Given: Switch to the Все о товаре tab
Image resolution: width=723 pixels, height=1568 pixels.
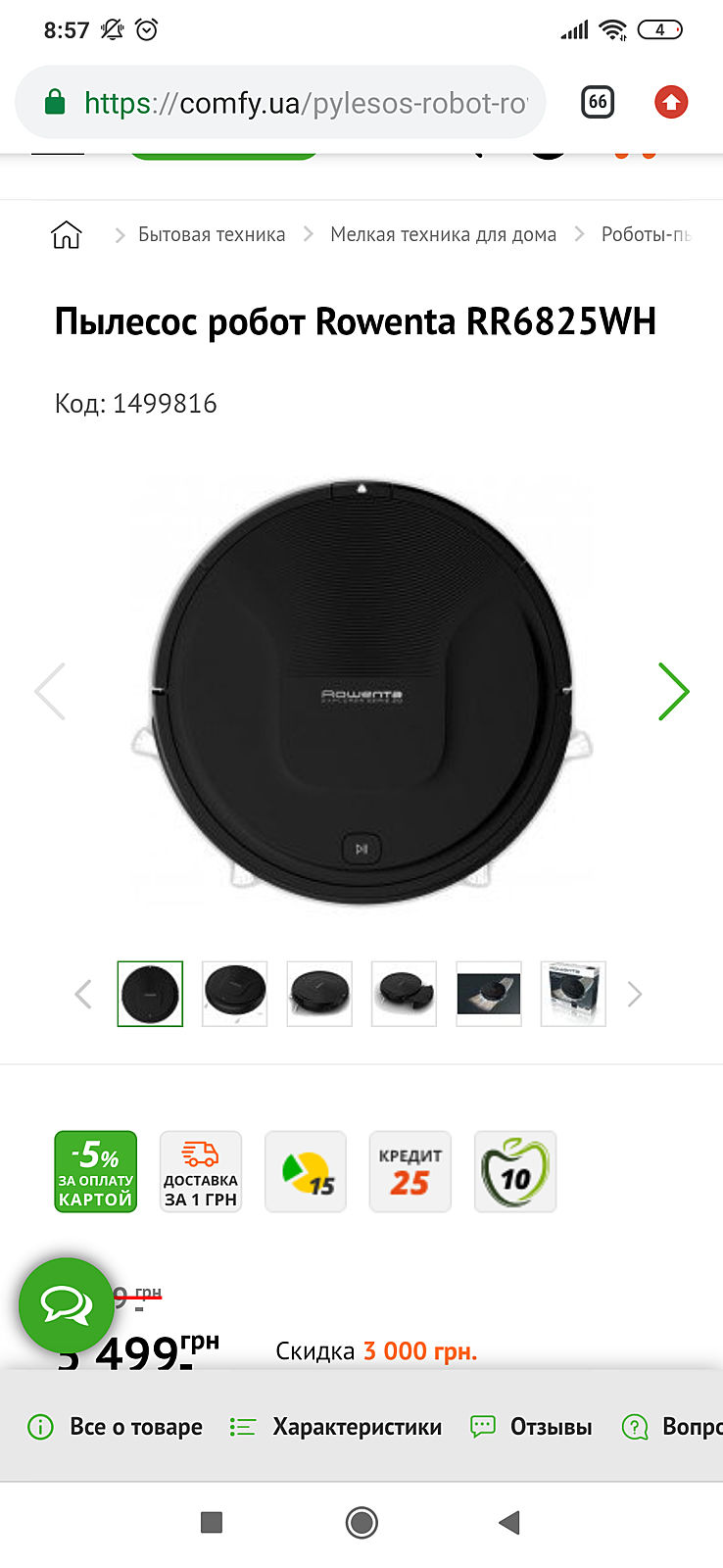Looking at the screenshot, I should (x=116, y=1427).
